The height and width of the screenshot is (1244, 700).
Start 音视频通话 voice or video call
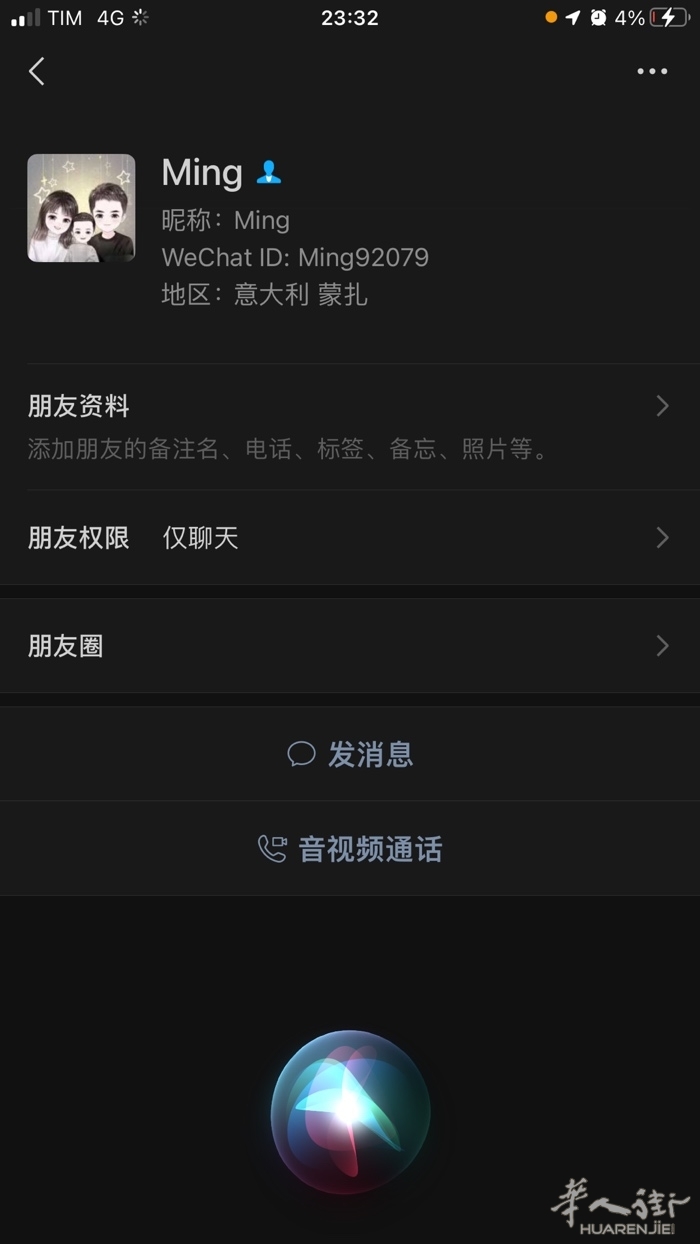pyautogui.click(x=350, y=850)
